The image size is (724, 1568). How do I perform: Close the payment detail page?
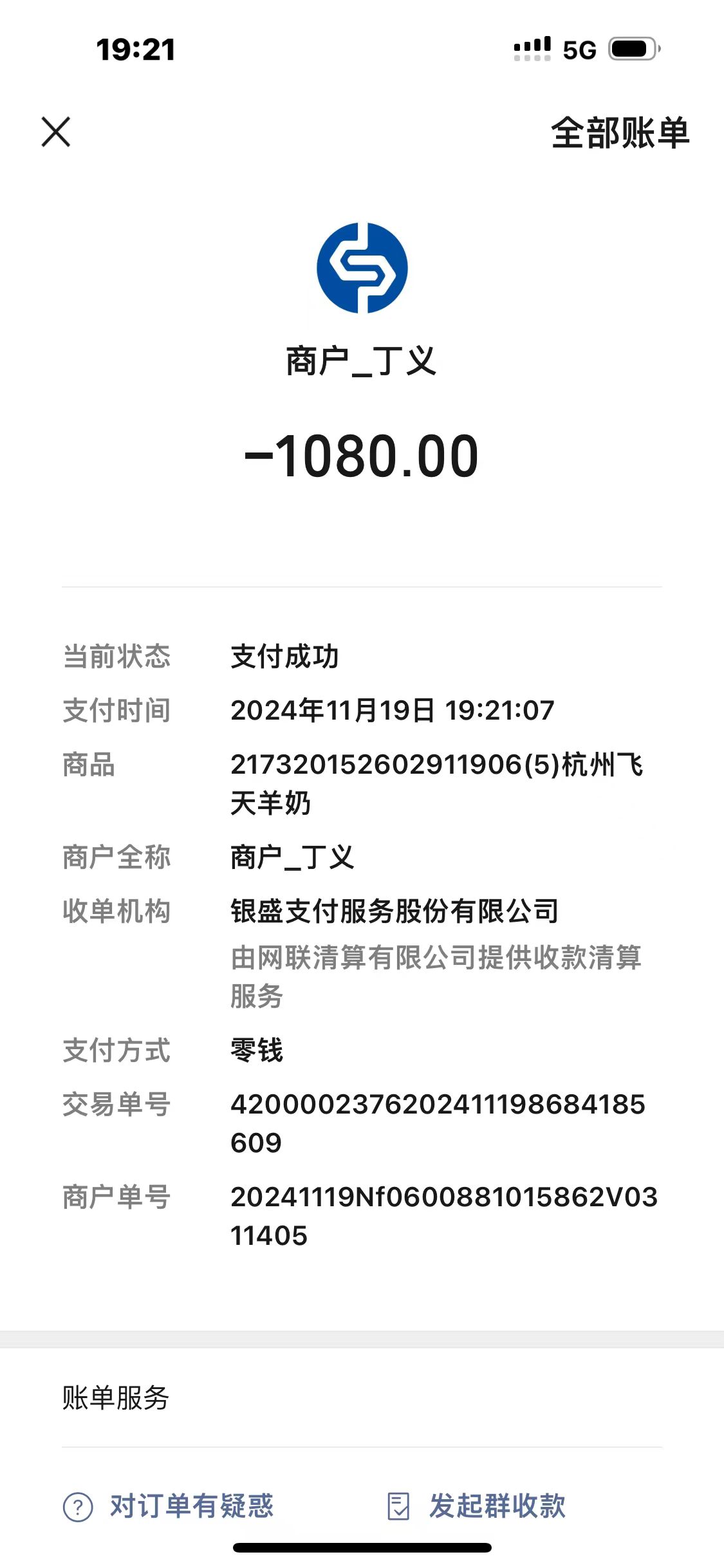click(56, 132)
